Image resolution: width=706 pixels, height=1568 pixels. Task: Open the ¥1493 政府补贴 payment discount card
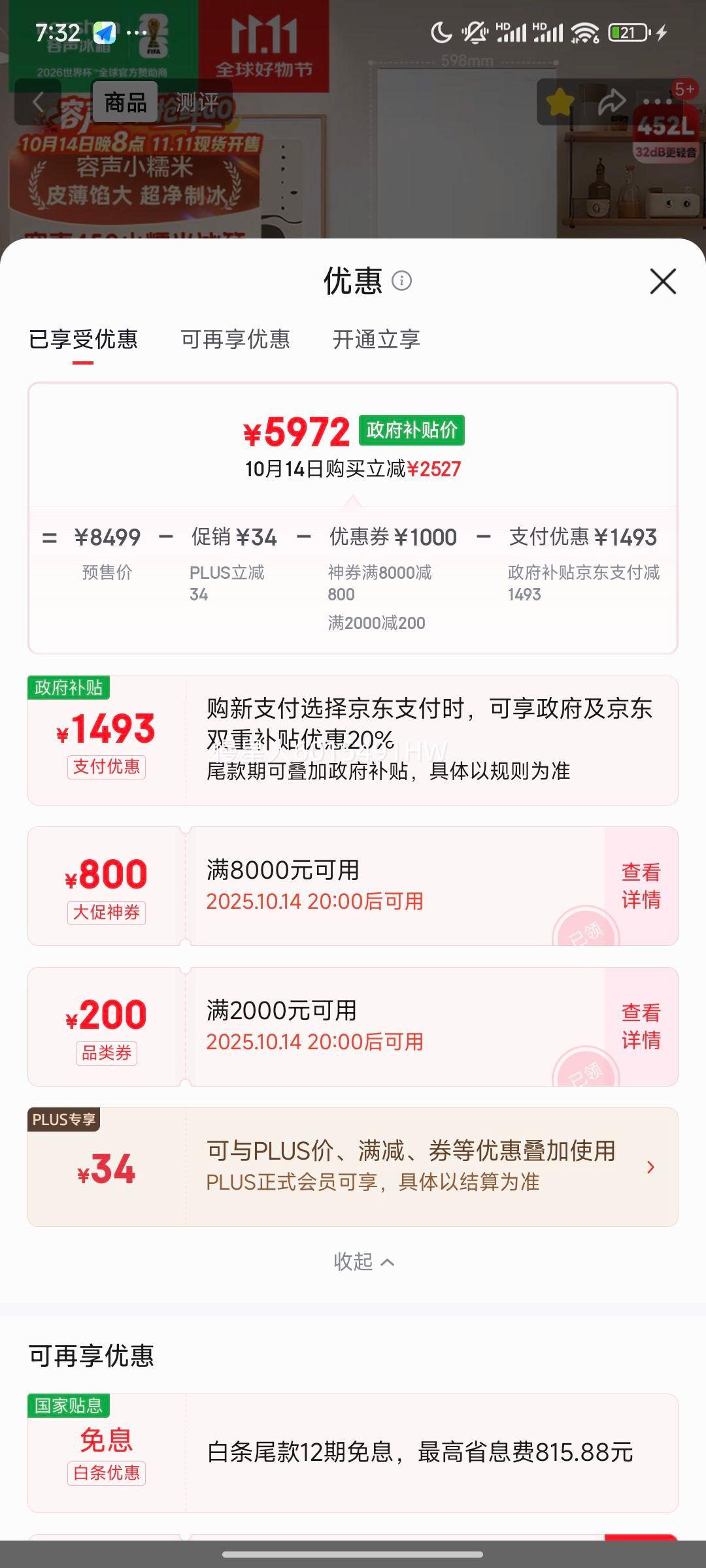click(353, 740)
